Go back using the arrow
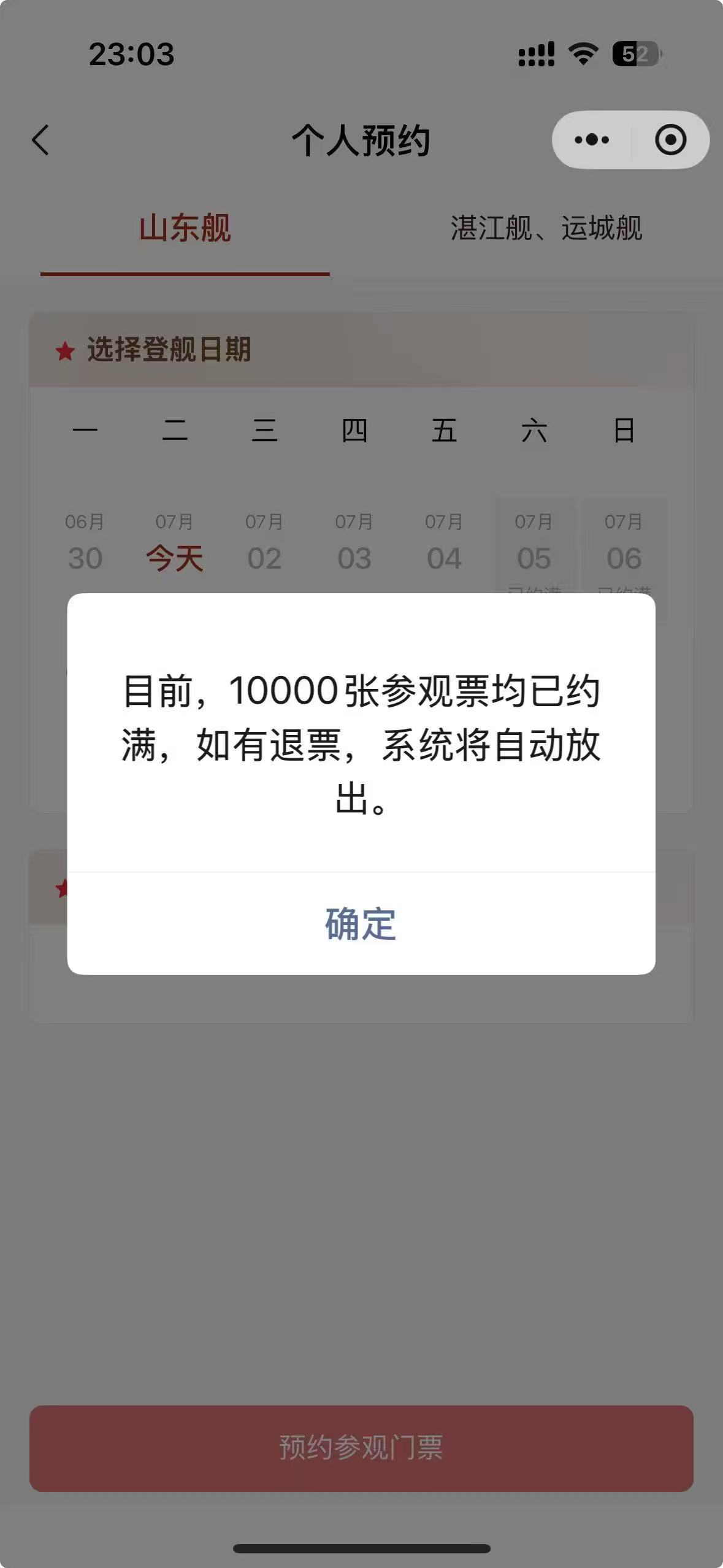The height and width of the screenshot is (1568, 723). [x=40, y=140]
